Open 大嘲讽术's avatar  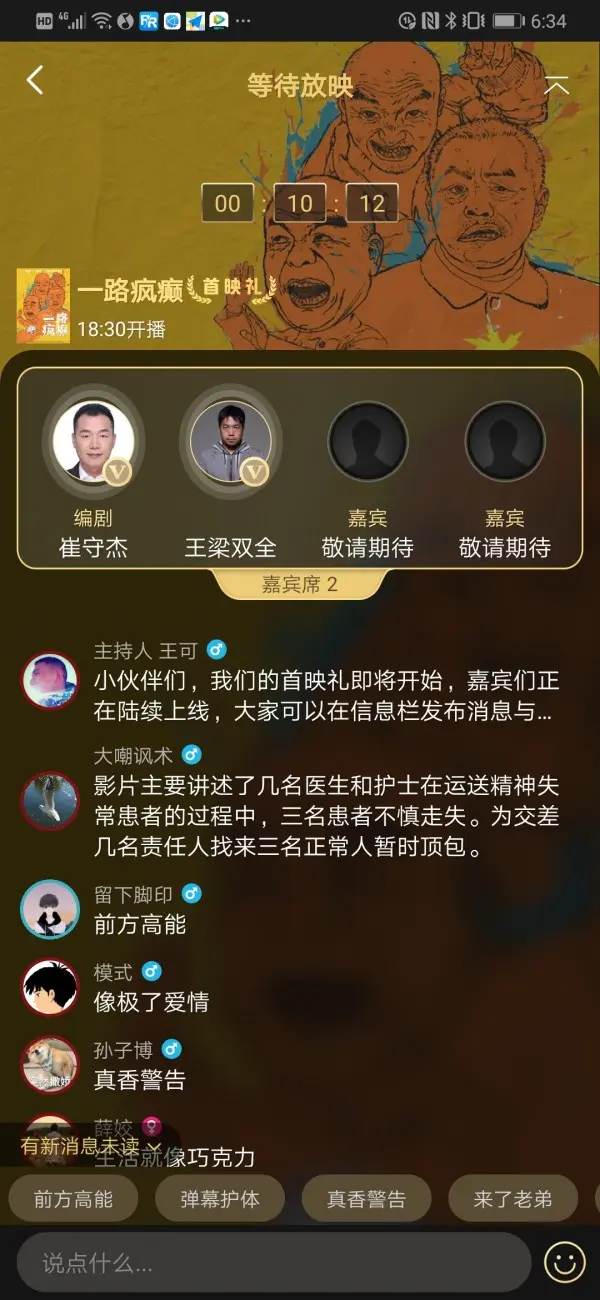(49, 800)
